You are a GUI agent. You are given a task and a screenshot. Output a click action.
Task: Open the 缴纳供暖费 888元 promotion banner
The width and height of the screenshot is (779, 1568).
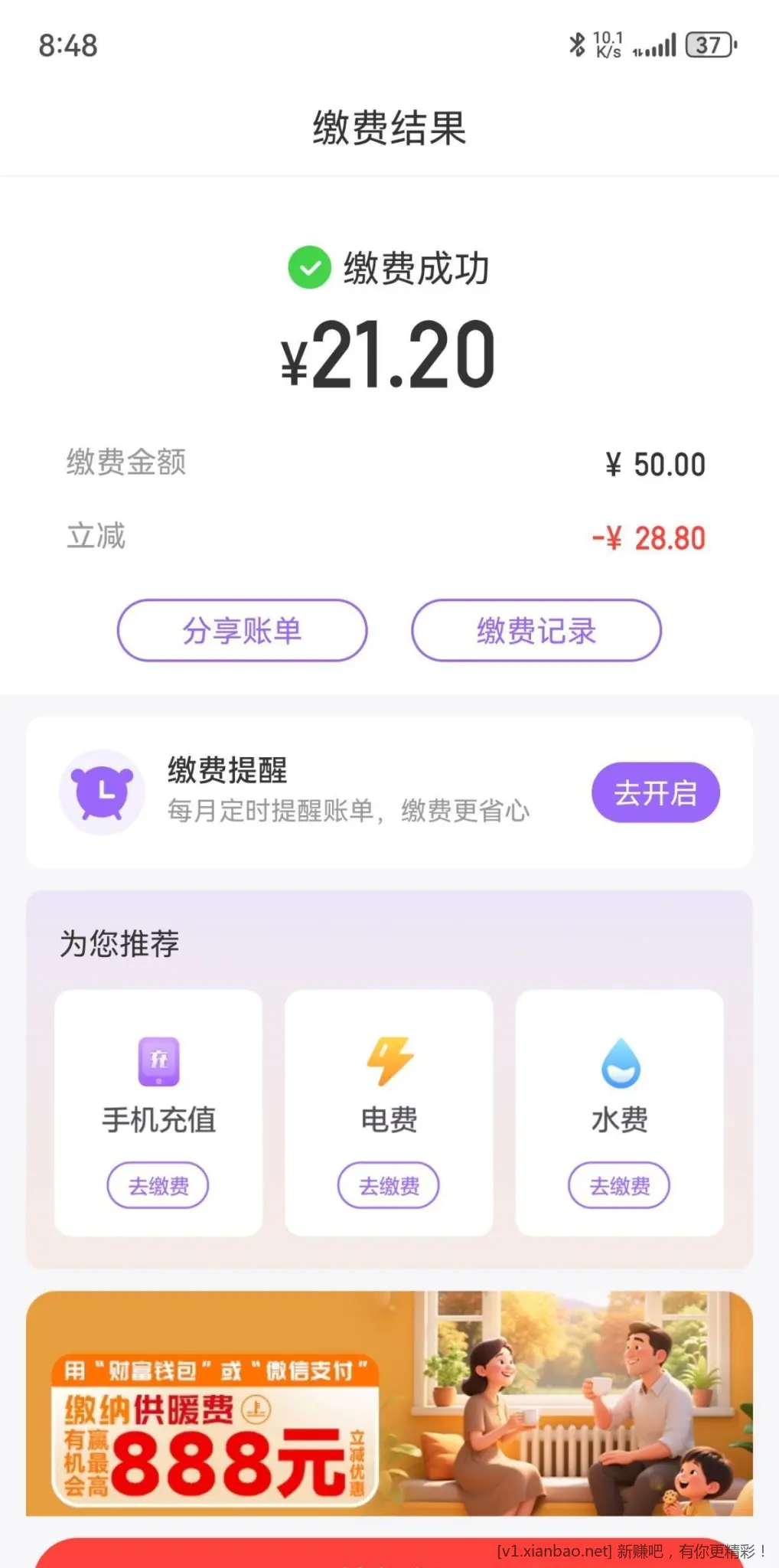pos(389,1403)
